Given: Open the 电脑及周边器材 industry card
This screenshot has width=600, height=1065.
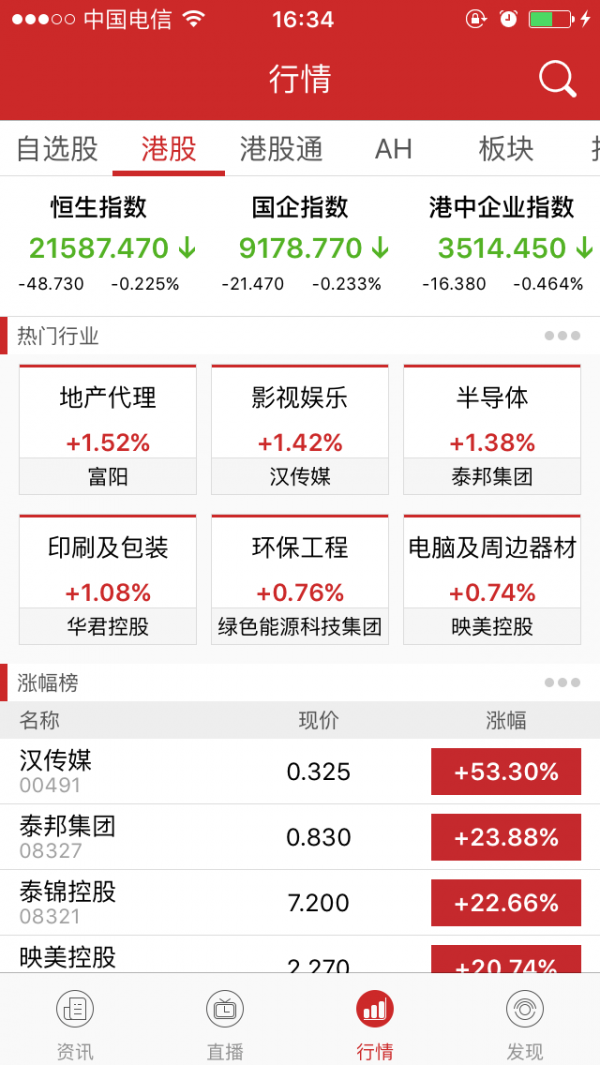Looking at the screenshot, I should pos(492,579).
